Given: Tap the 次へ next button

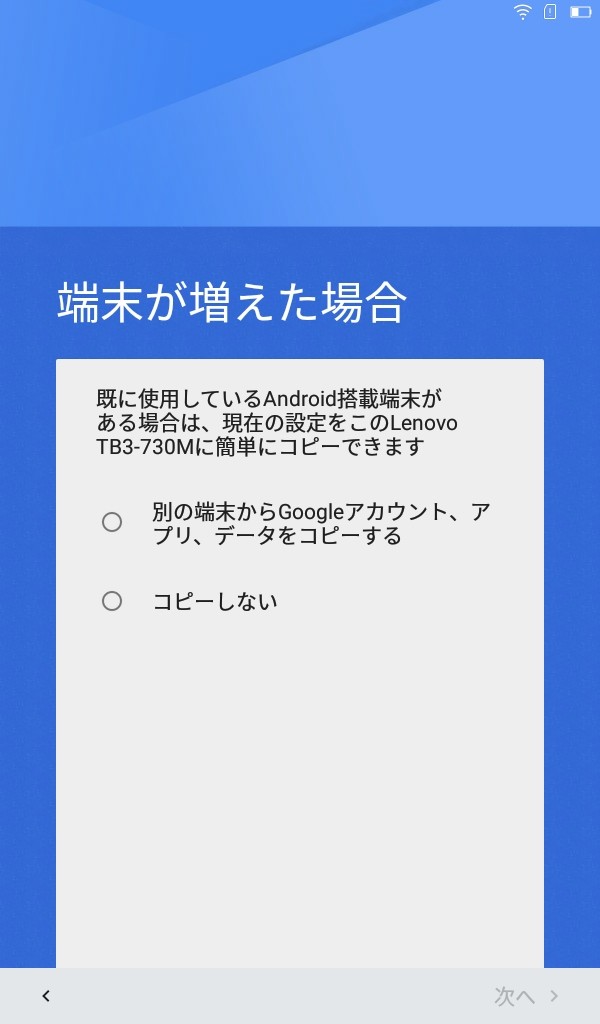Looking at the screenshot, I should [526, 996].
